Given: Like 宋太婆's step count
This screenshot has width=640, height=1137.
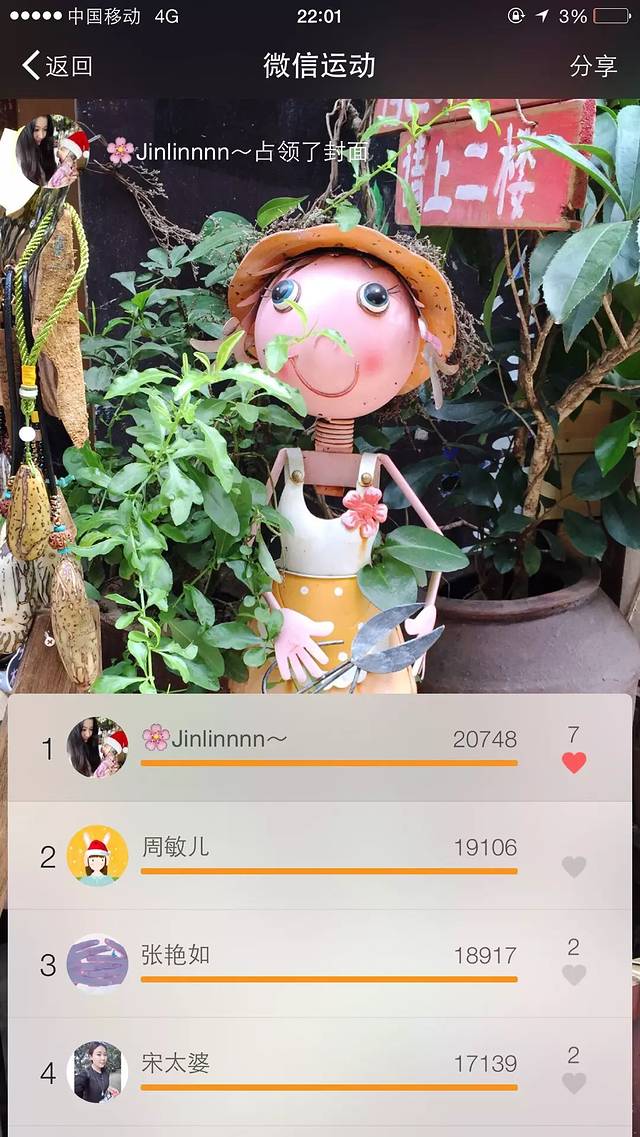Looking at the screenshot, I should coord(574,1082).
